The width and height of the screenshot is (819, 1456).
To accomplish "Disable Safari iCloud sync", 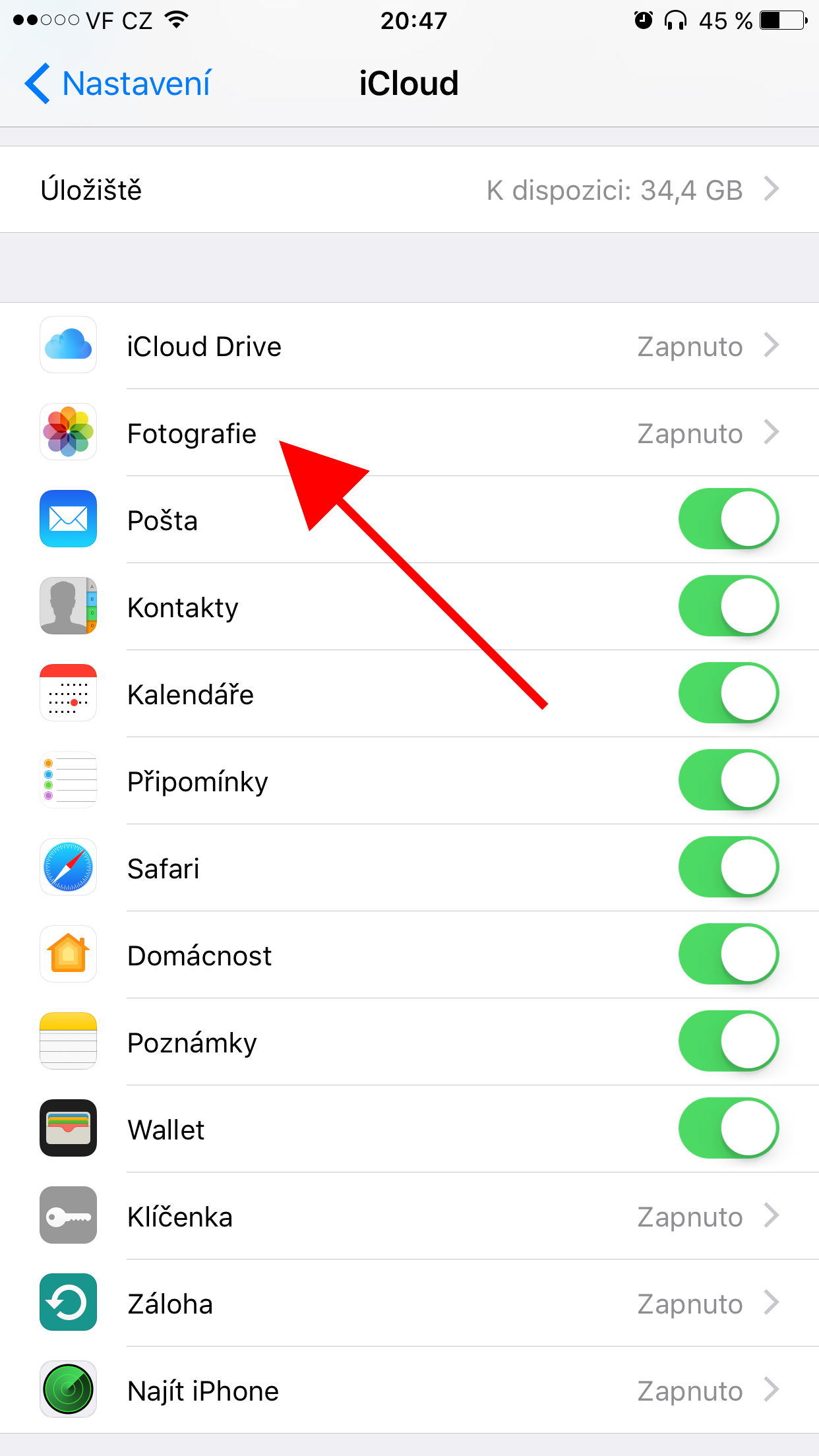I will pyautogui.click(x=728, y=867).
